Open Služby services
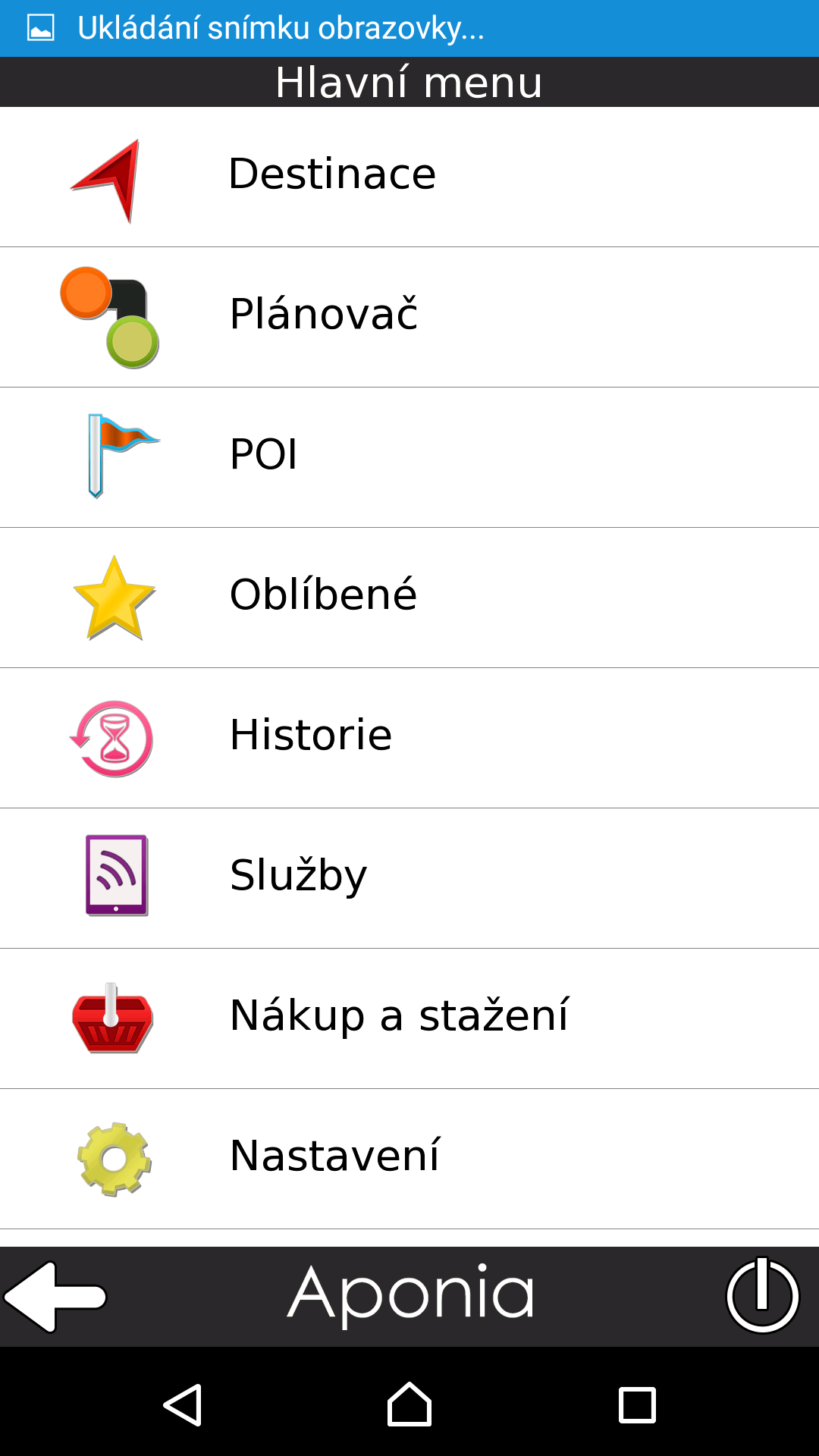This screenshot has width=819, height=1456. [x=409, y=878]
